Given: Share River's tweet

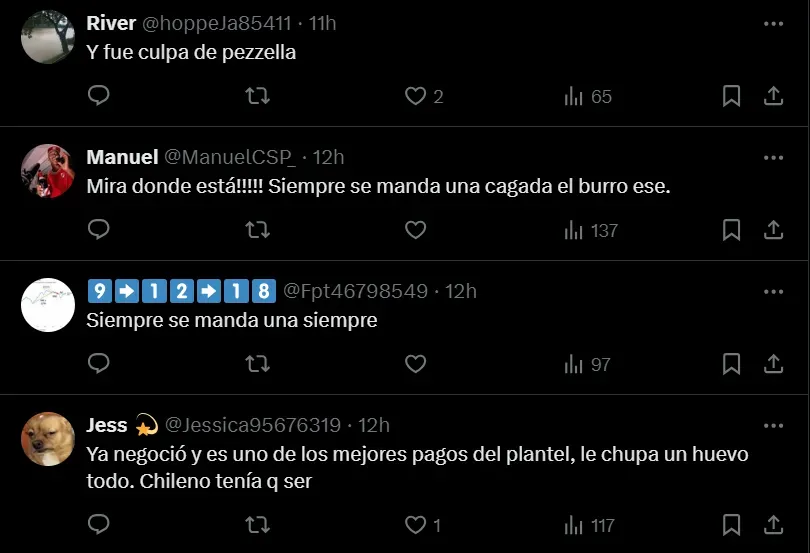Looking at the screenshot, I should click(x=773, y=96).
